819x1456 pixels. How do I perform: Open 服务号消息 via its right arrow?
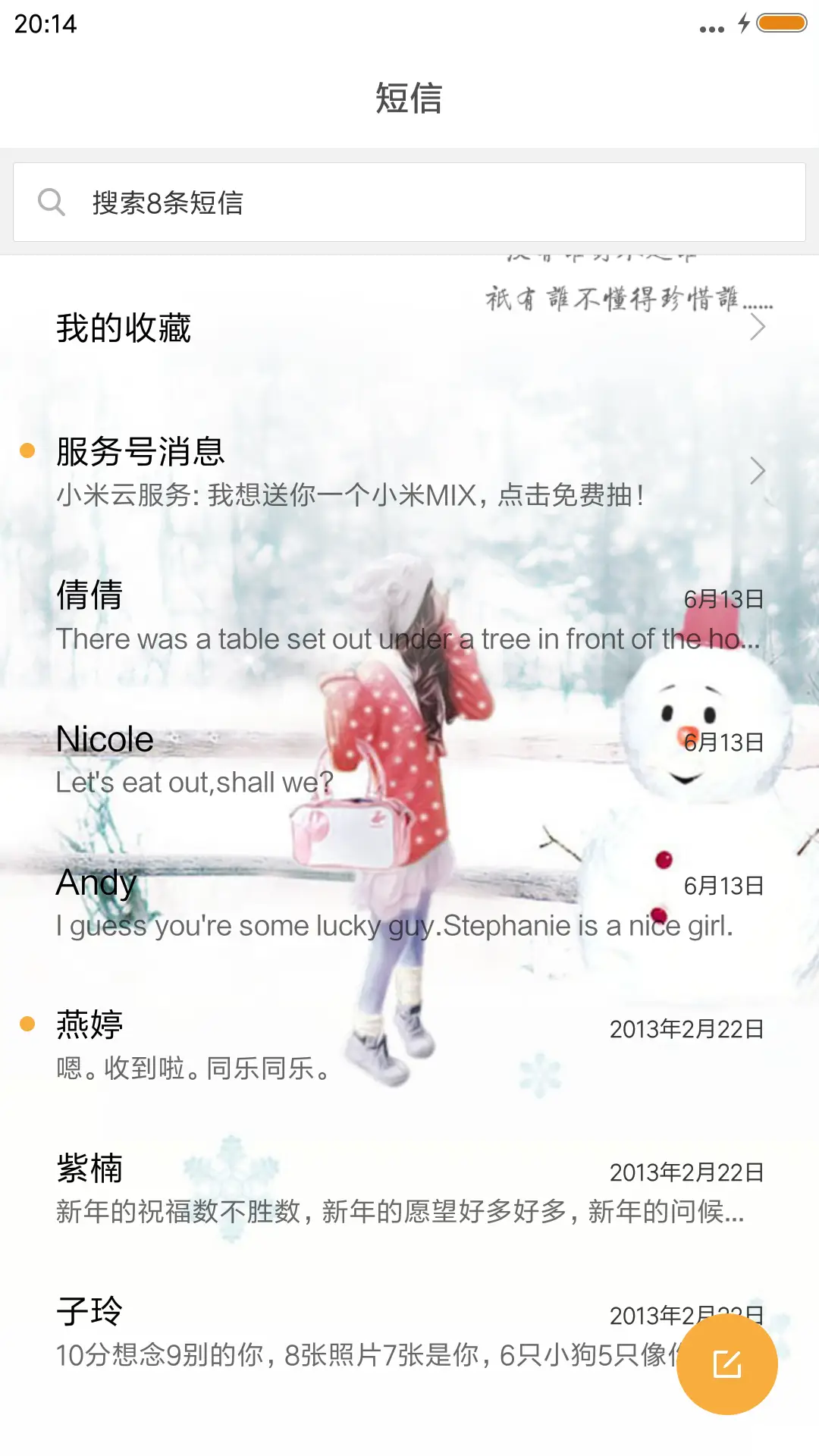point(757,472)
